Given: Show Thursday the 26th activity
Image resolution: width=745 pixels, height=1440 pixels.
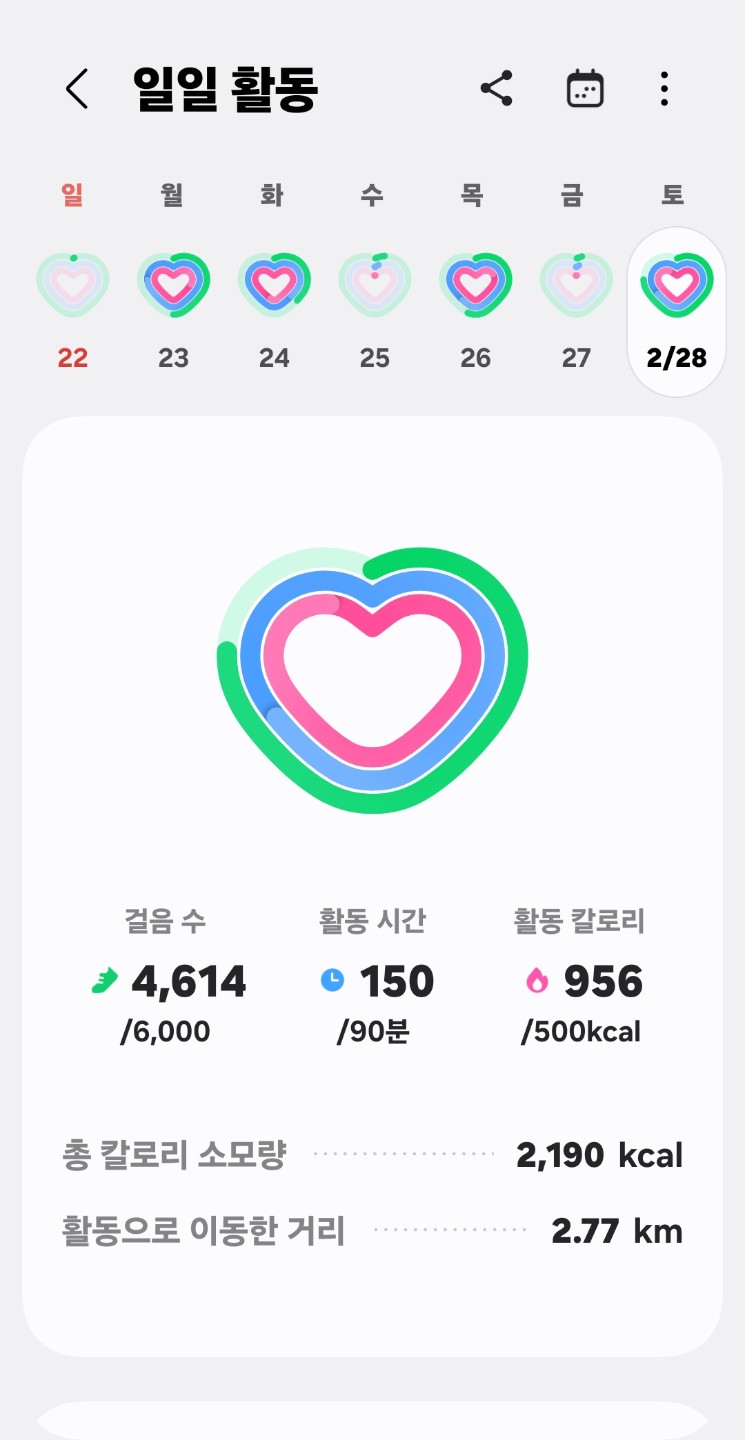Looking at the screenshot, I should click(476, 285).
